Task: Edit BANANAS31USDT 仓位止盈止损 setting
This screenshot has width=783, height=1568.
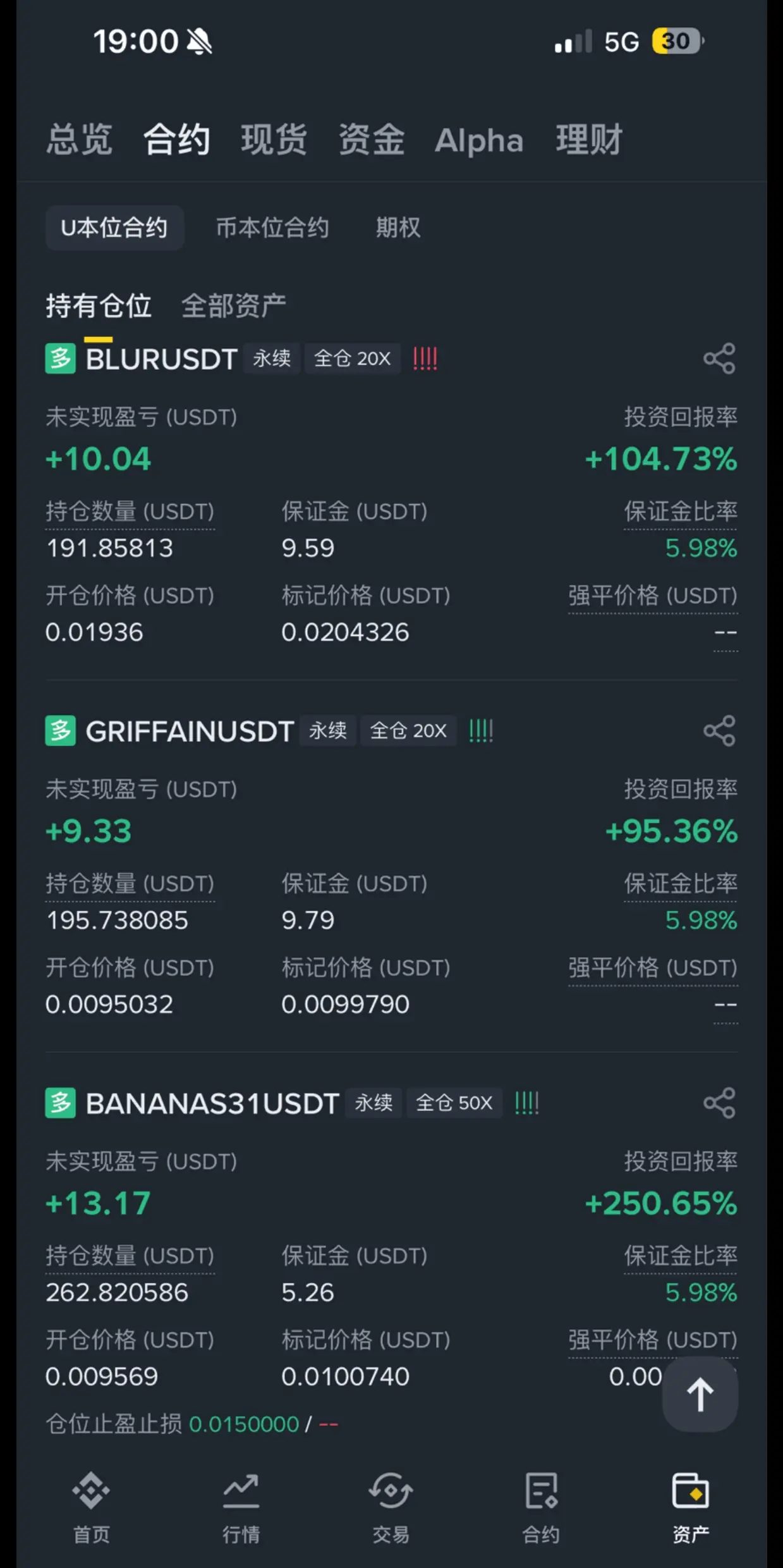Action: pyautogui.click(x=192, y=1424)
